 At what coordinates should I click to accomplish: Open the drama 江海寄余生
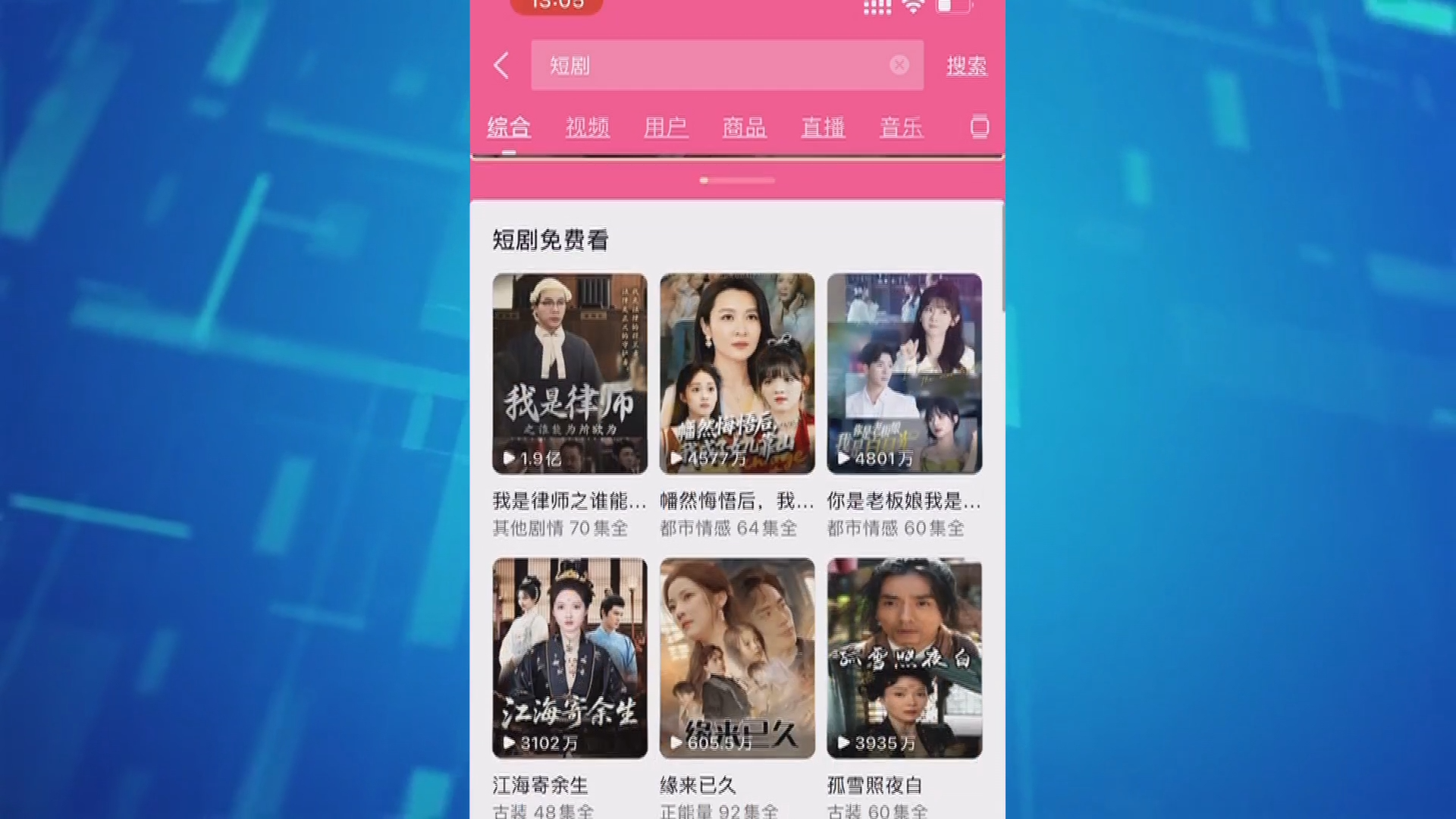tap(570, 658)
